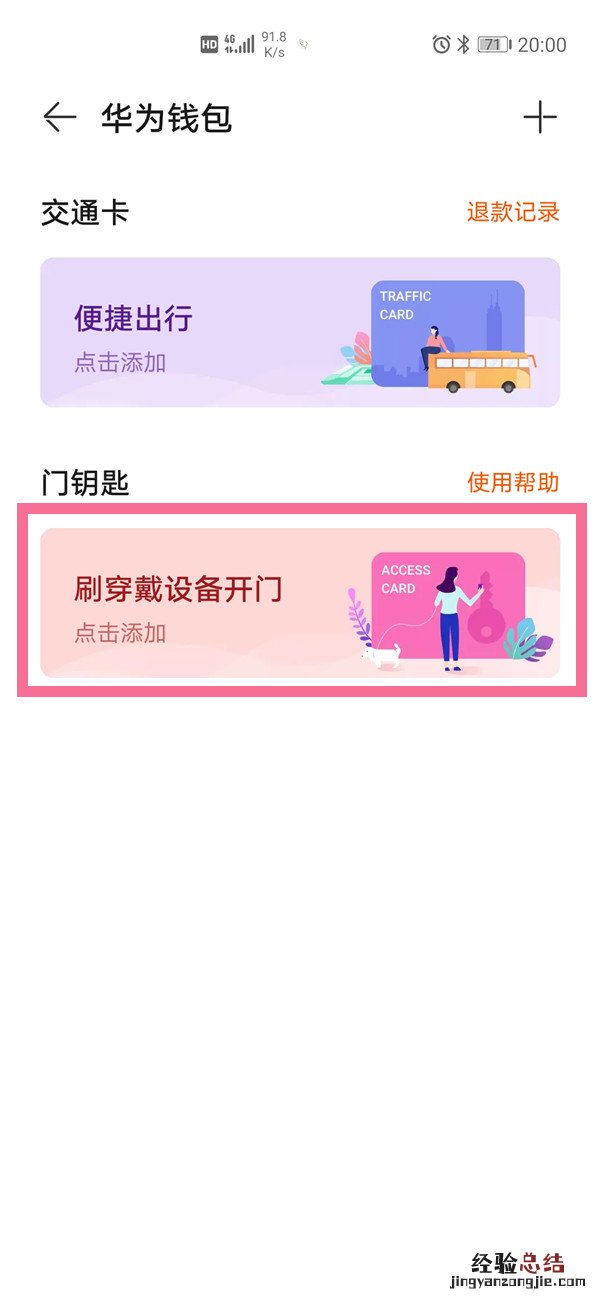Open 退款记录 link
The width and height of the screenshot is (600, 1300).
[x=512, y=212]
